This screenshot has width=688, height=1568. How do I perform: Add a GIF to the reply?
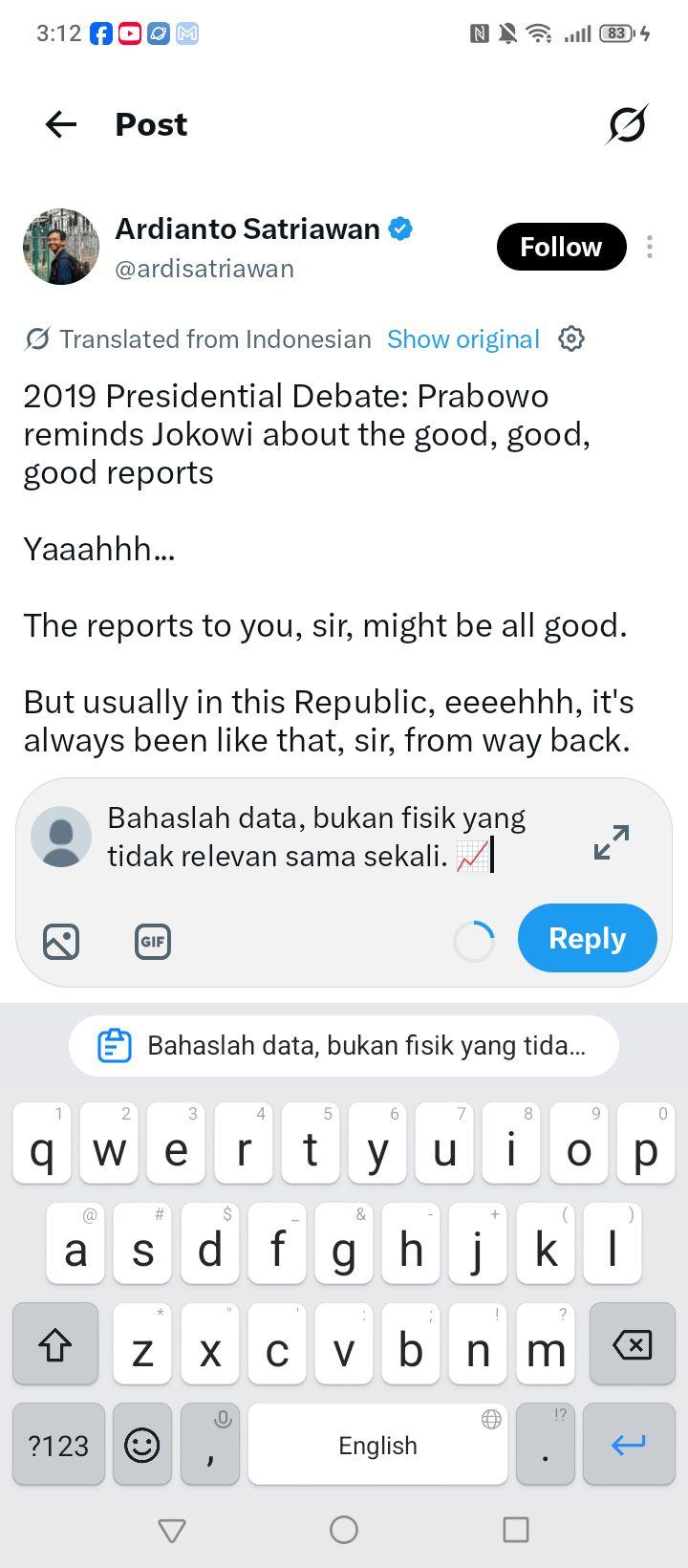pos(153,942)
